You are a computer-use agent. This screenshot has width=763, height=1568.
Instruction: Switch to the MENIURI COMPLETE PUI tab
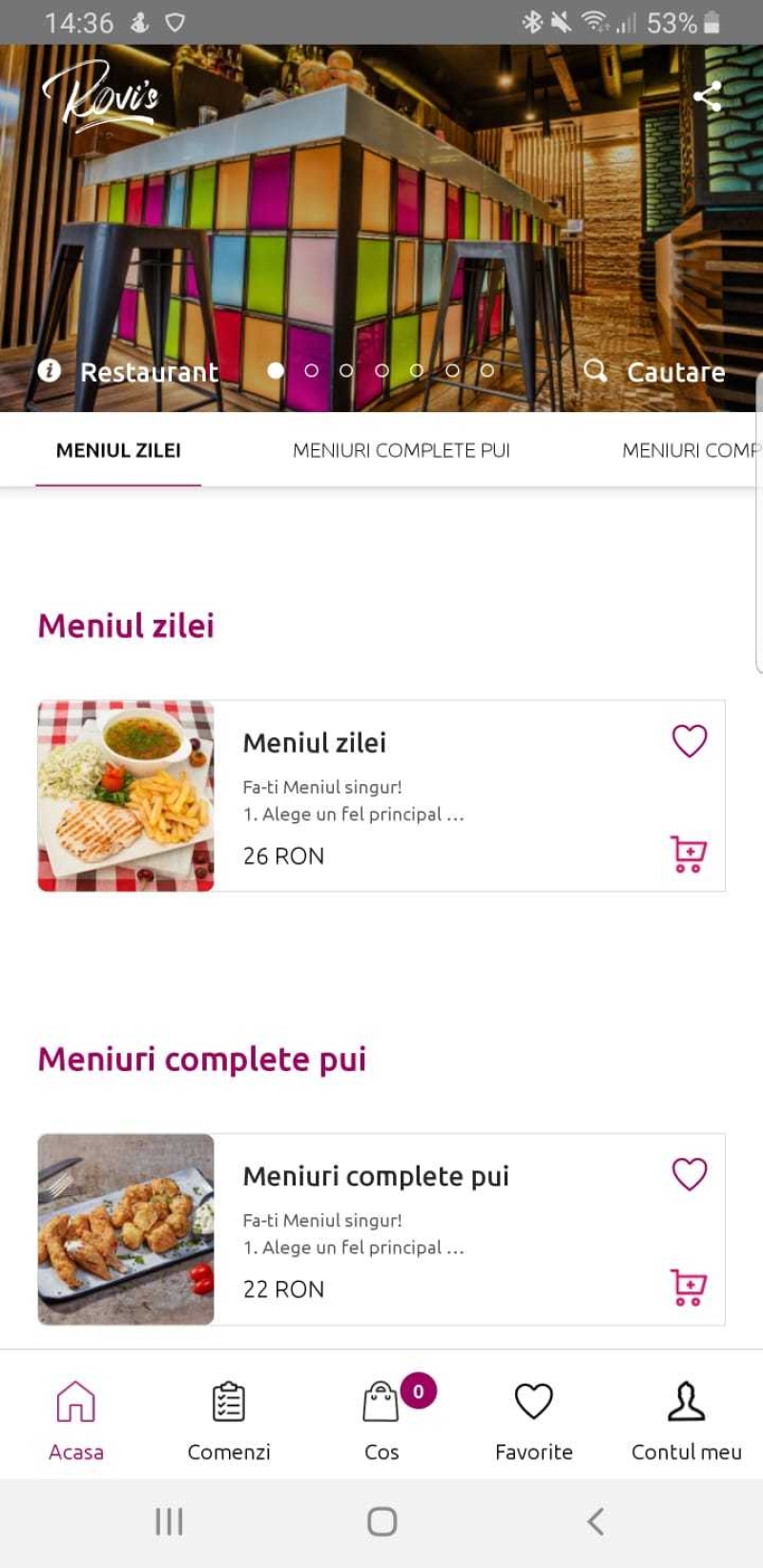[x=402, y=450]
